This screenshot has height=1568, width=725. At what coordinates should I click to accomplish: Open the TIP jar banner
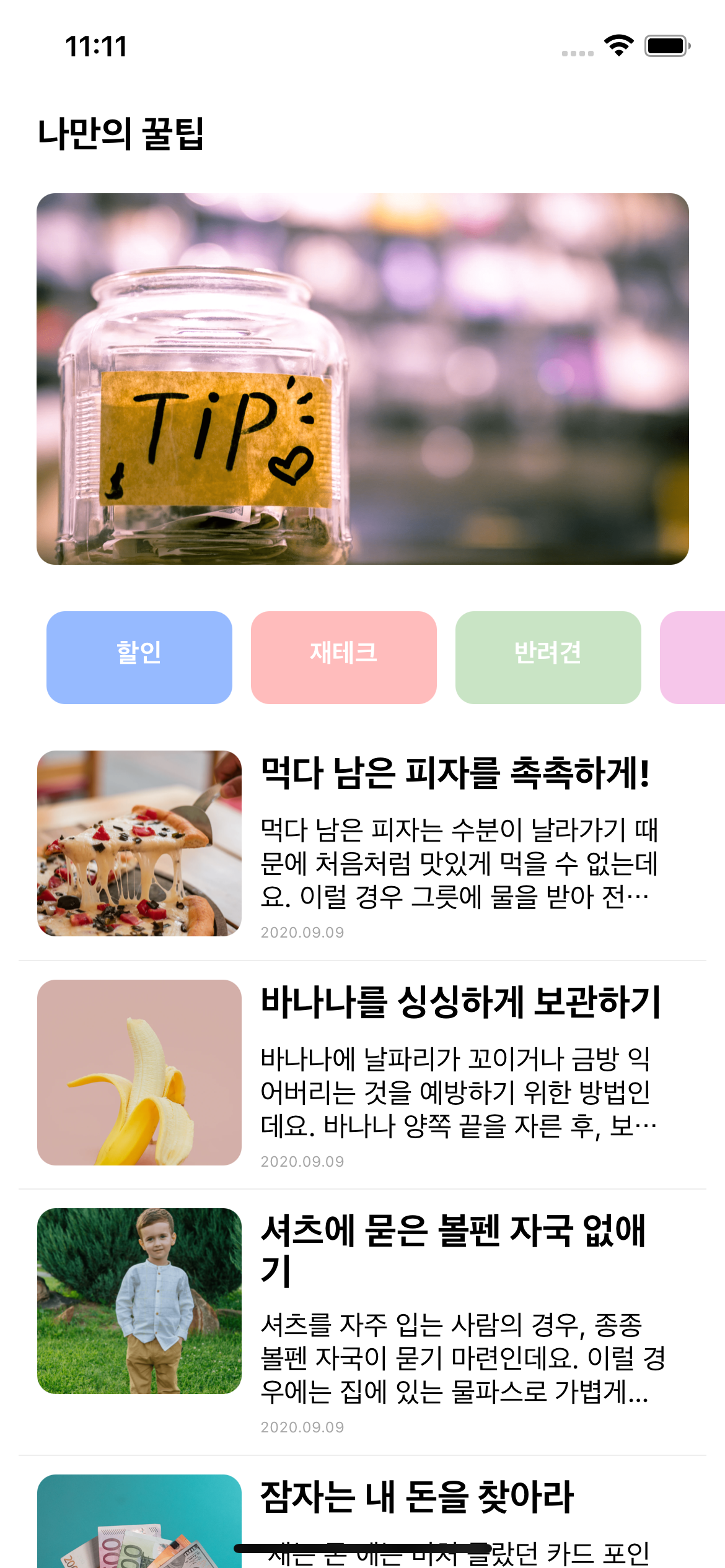(x=362, y=378)
